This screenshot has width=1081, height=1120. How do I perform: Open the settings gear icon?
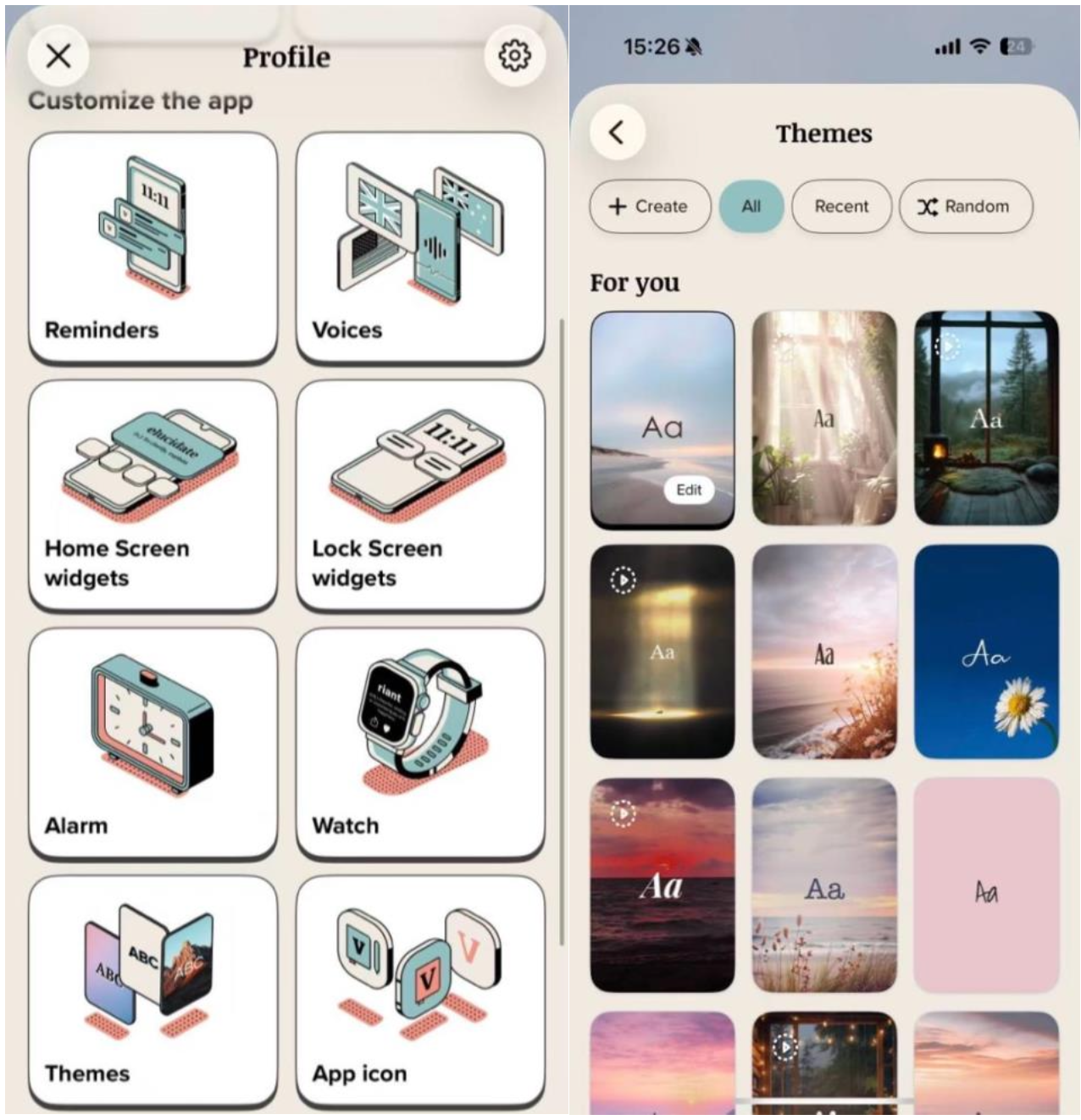click(x=514, y=56)
